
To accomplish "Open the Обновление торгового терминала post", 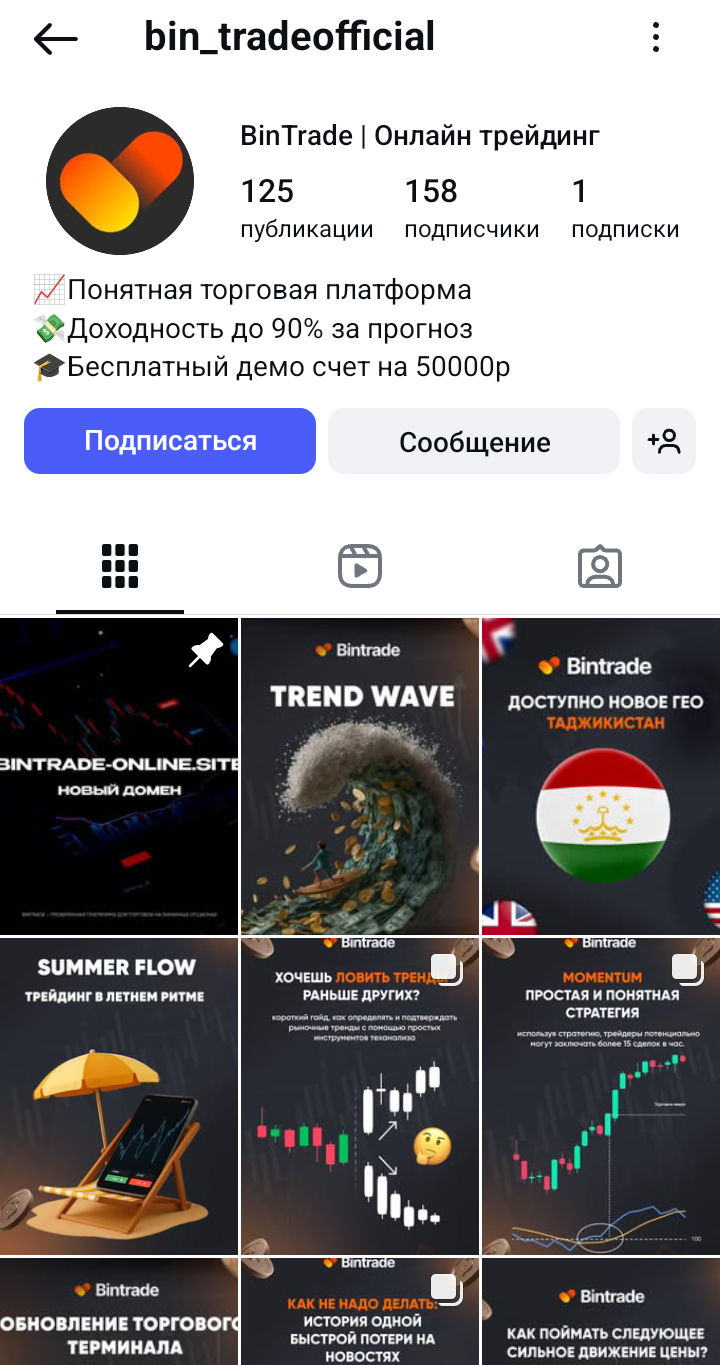I will coord(119,1312).
